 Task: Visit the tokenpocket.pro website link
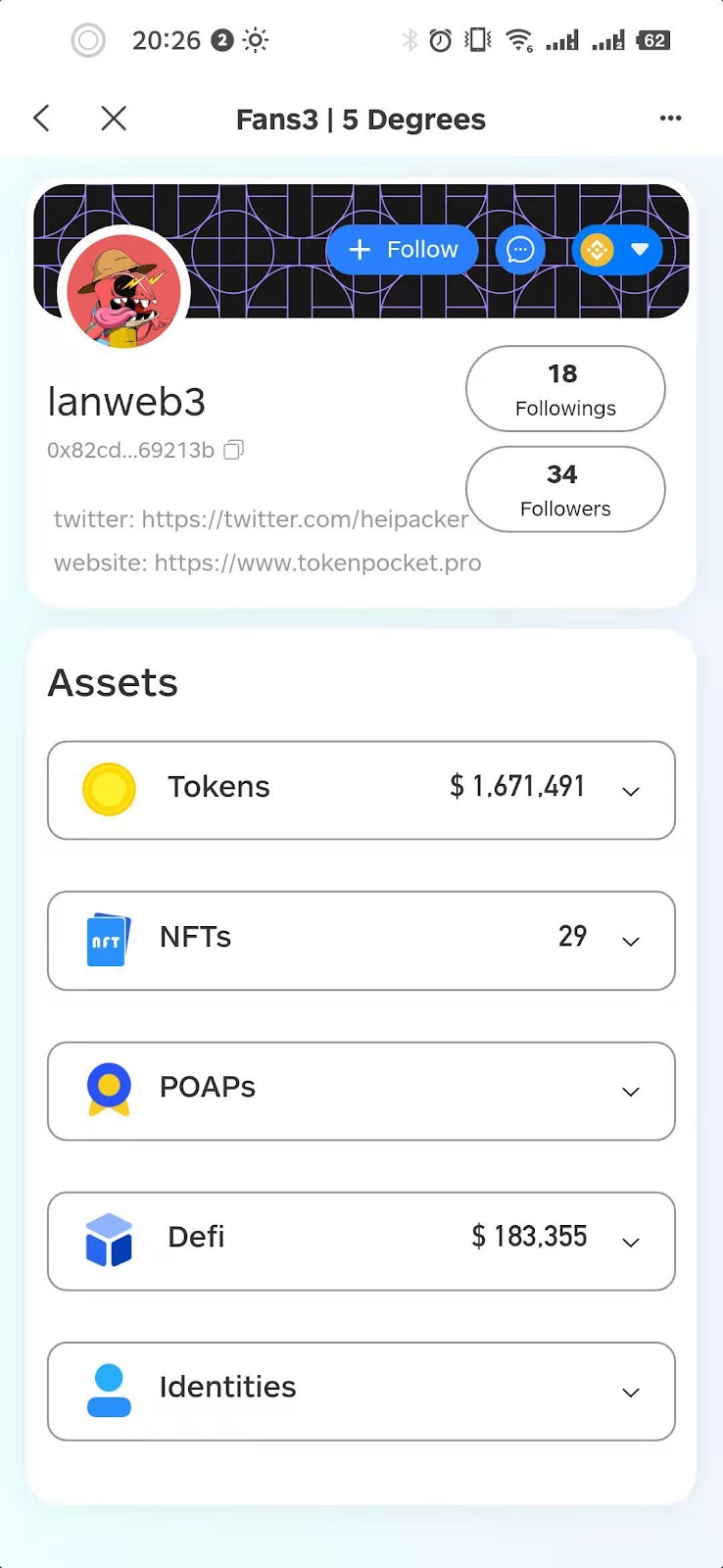[317, 563]
